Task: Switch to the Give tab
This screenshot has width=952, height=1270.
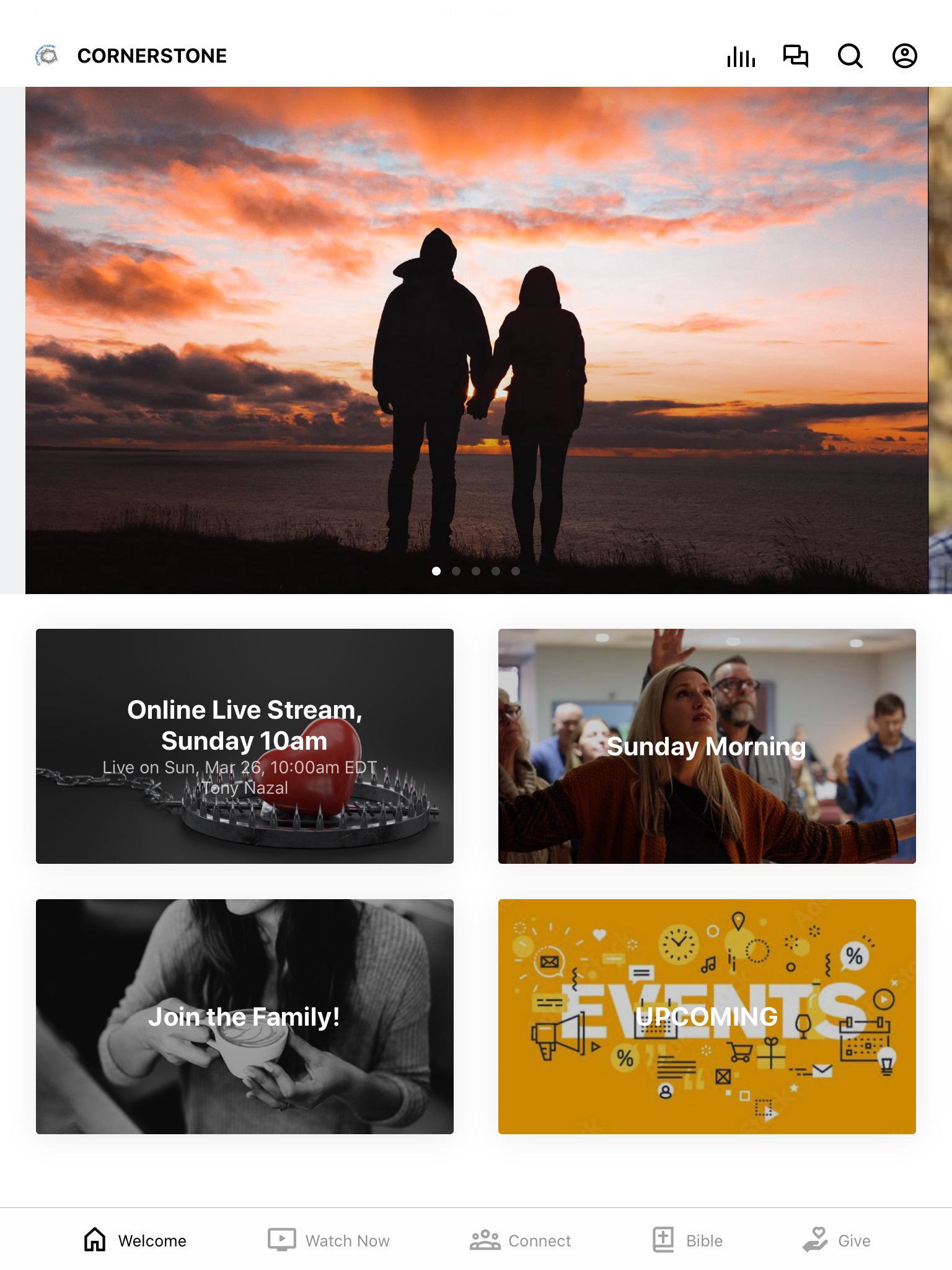Action: (x=837, y=1240)
